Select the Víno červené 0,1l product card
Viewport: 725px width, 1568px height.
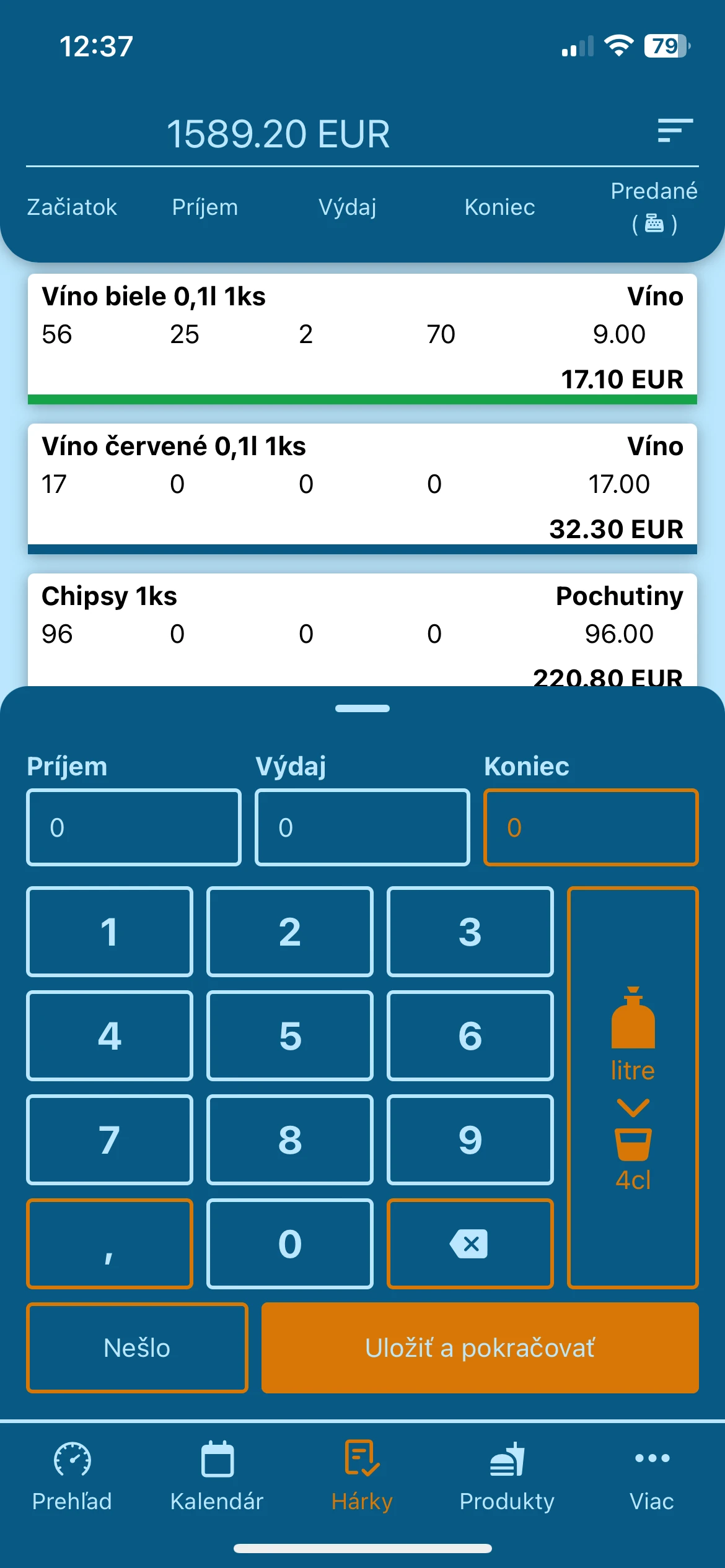point(362,487)
